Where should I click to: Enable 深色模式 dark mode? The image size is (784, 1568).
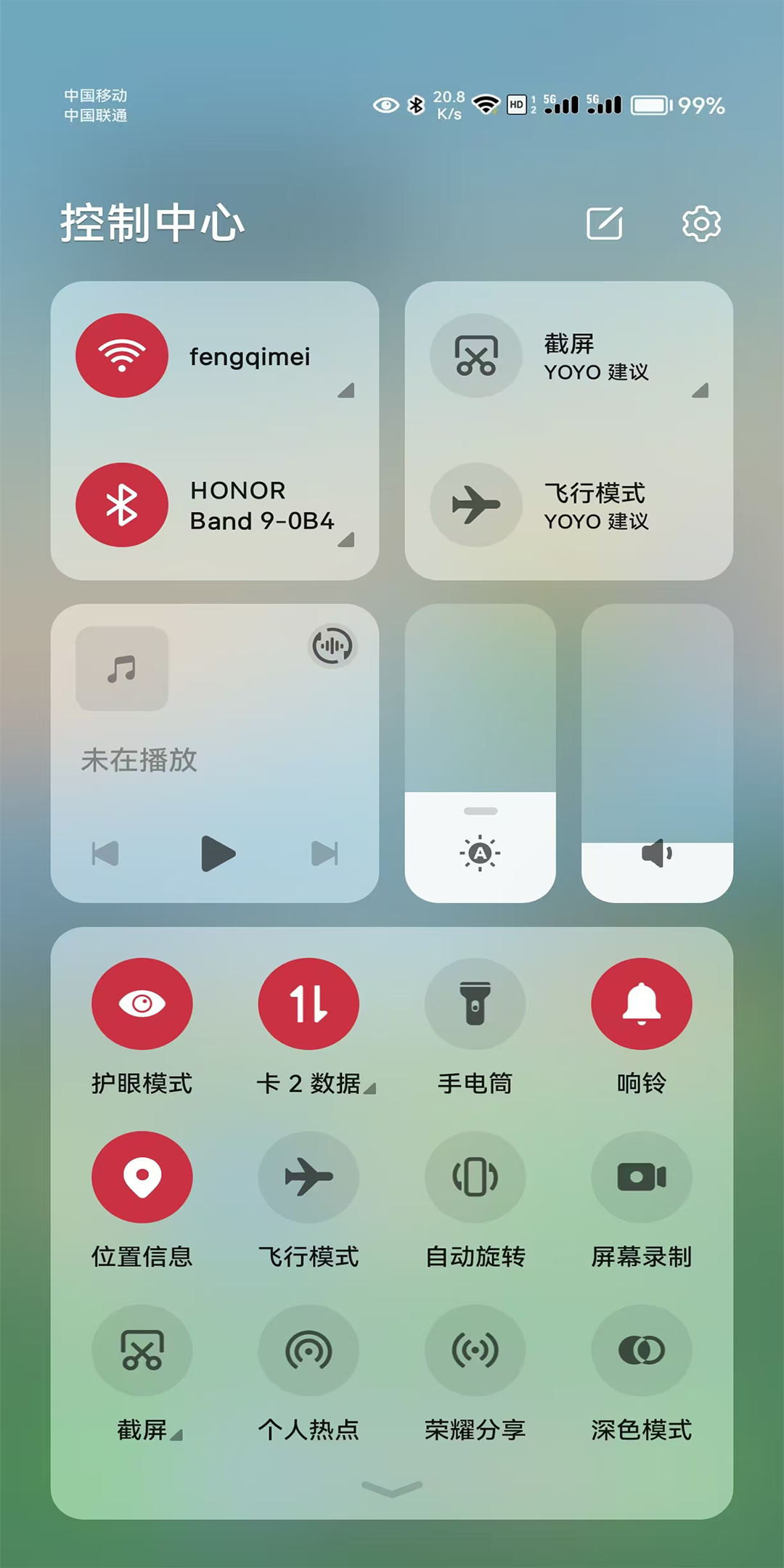tap(642, 1350)
